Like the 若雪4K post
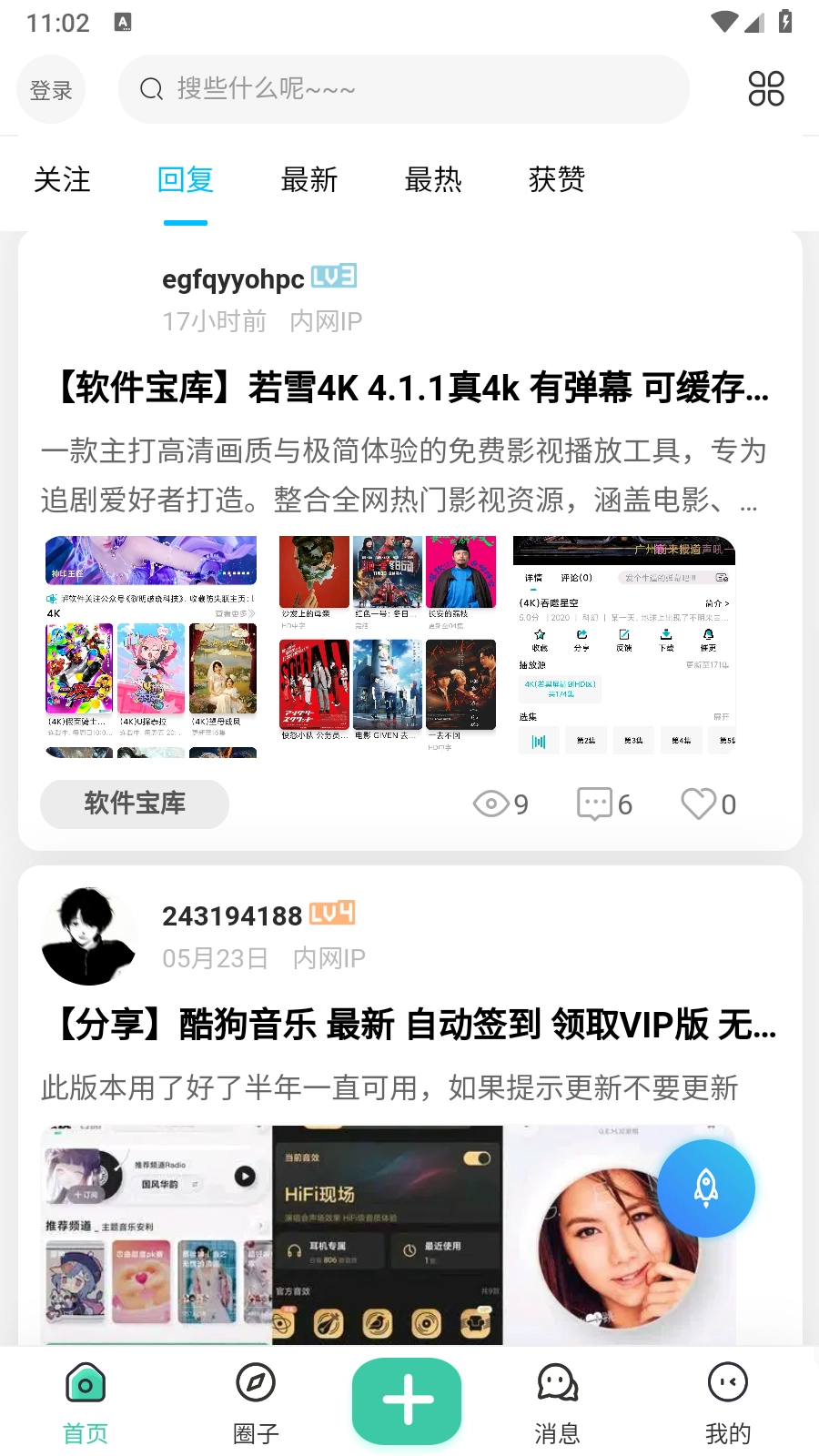The width and height of the screenshot is (819, 1456). point(709,804)
